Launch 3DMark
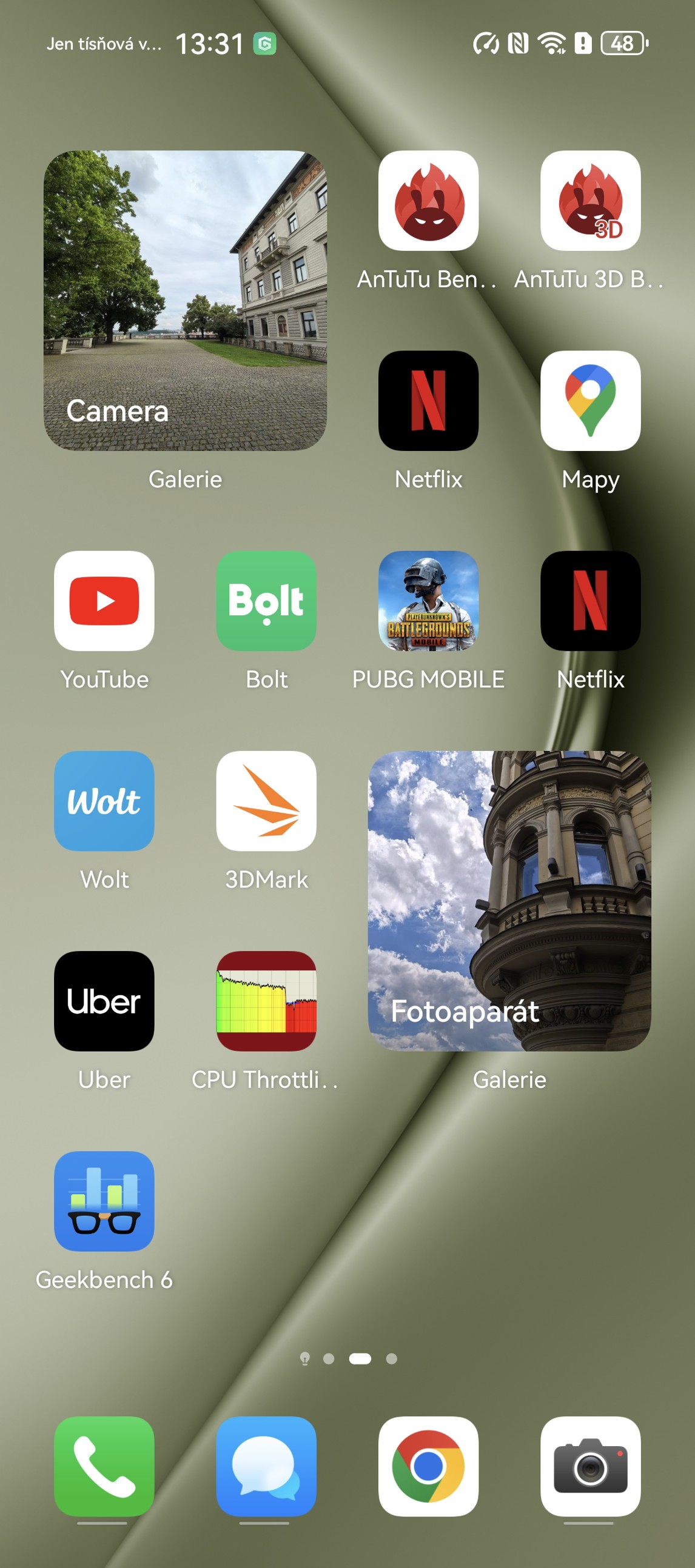Viewport: 695px width, 1568px height. [x=266, y=801]
